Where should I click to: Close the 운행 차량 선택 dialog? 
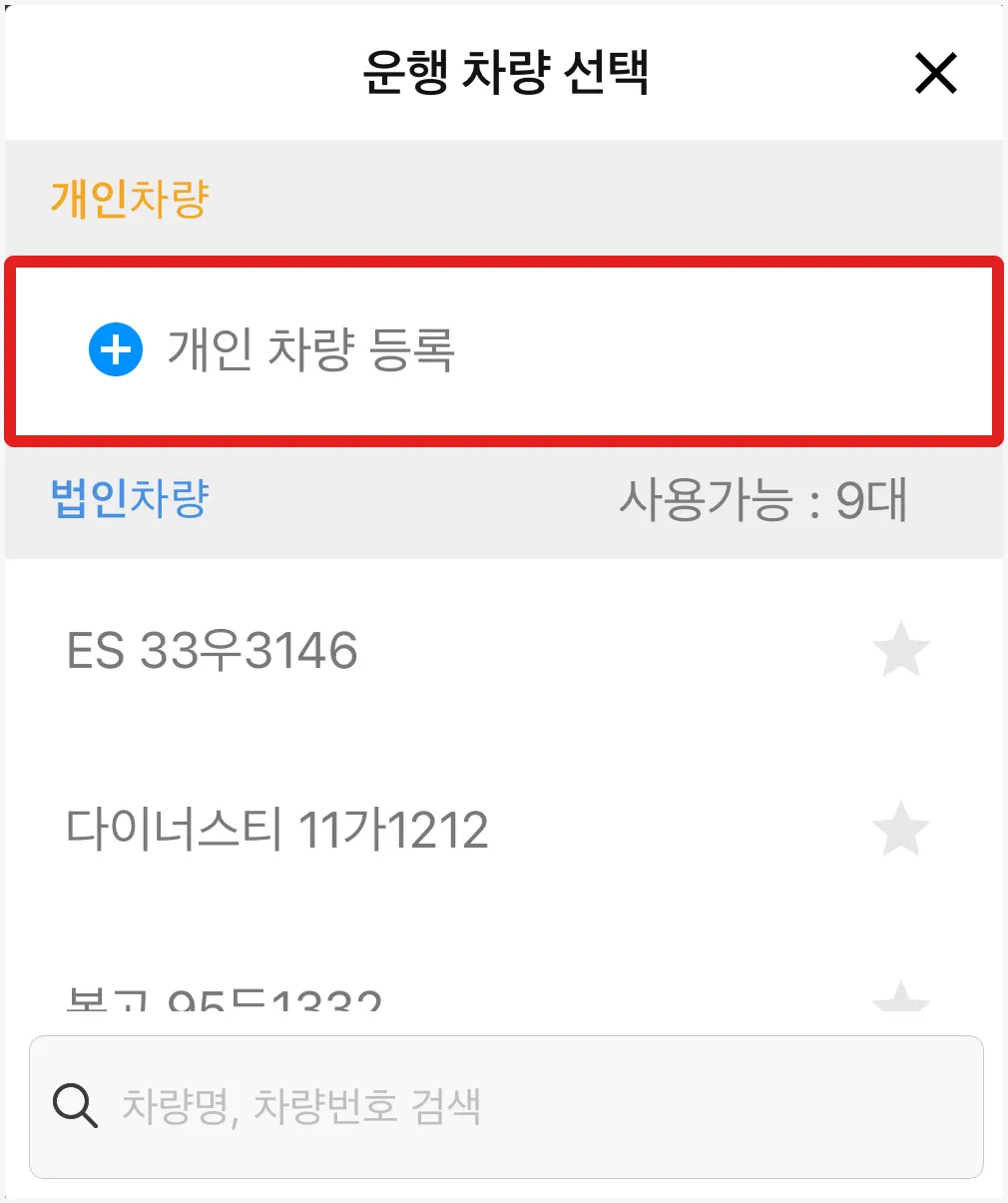pyautogui.click(x=935, y=73)
